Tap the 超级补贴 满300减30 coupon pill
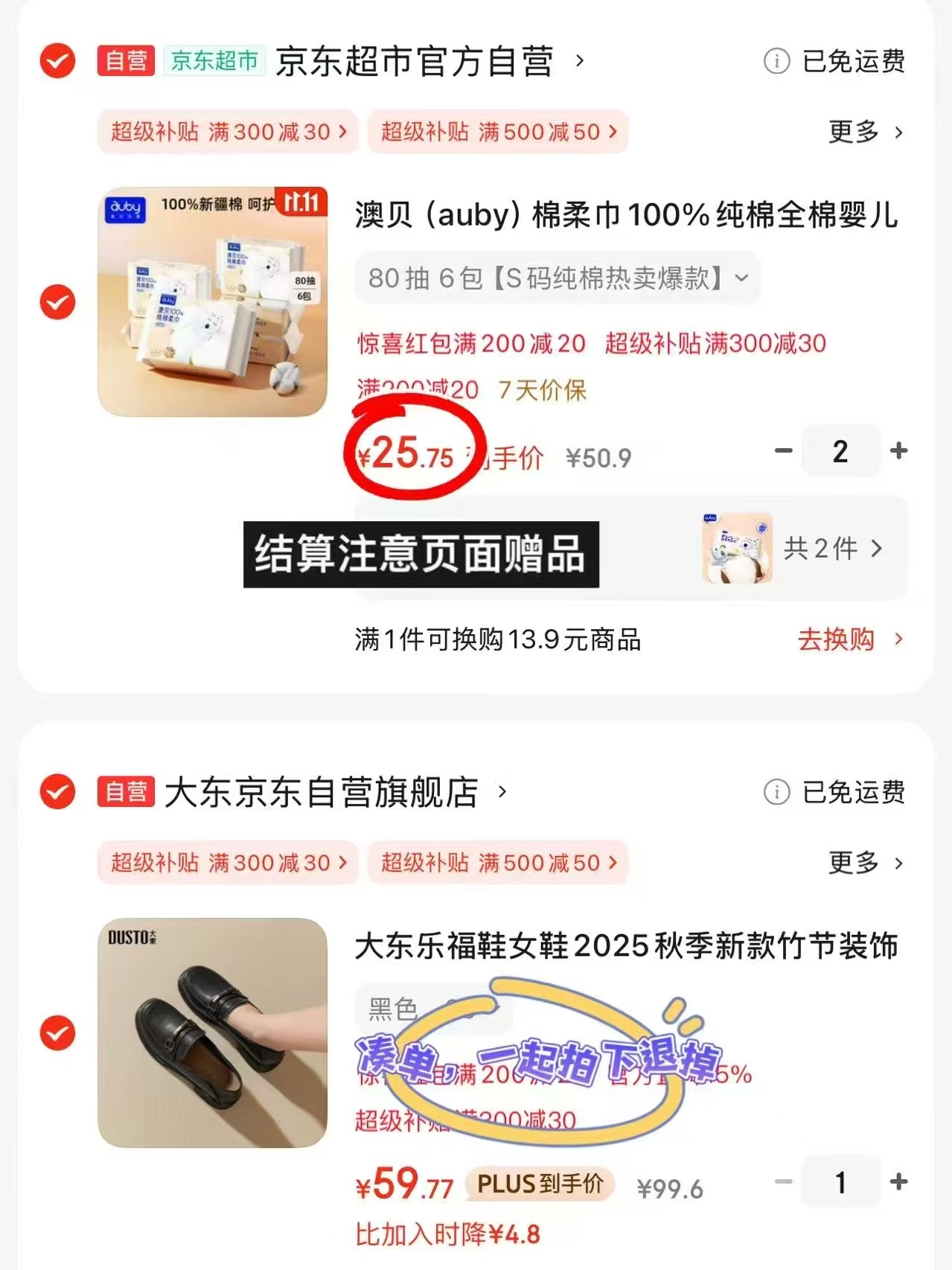Image resolution: width=952 pixels, height=1270 pixels. pyautogui.click(x=228, y=132)
